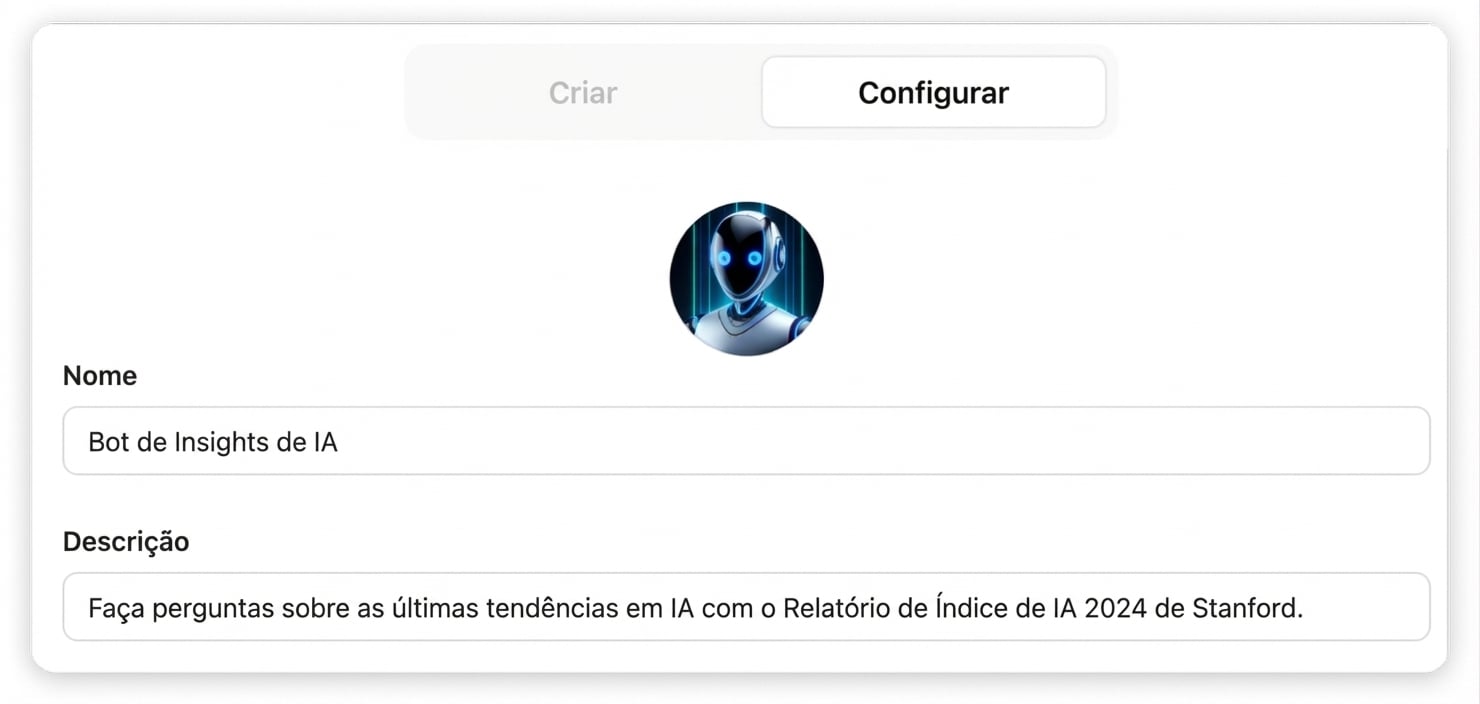Change the robot avatar image
The height and width of the screenshot is (704, 1480).
click(746, 279)
